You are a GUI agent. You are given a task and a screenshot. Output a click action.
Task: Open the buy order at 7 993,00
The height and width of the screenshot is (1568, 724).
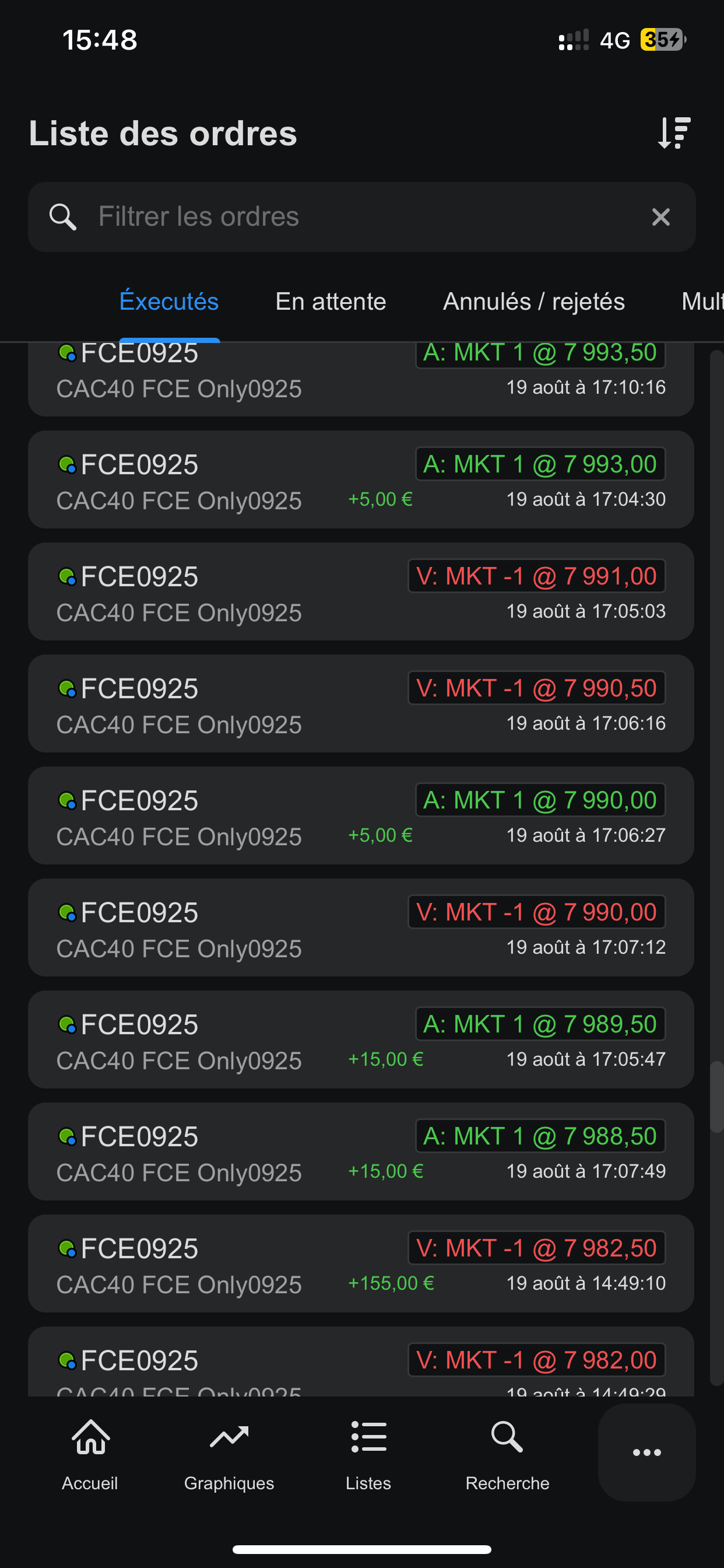click(x=361, y=480)
